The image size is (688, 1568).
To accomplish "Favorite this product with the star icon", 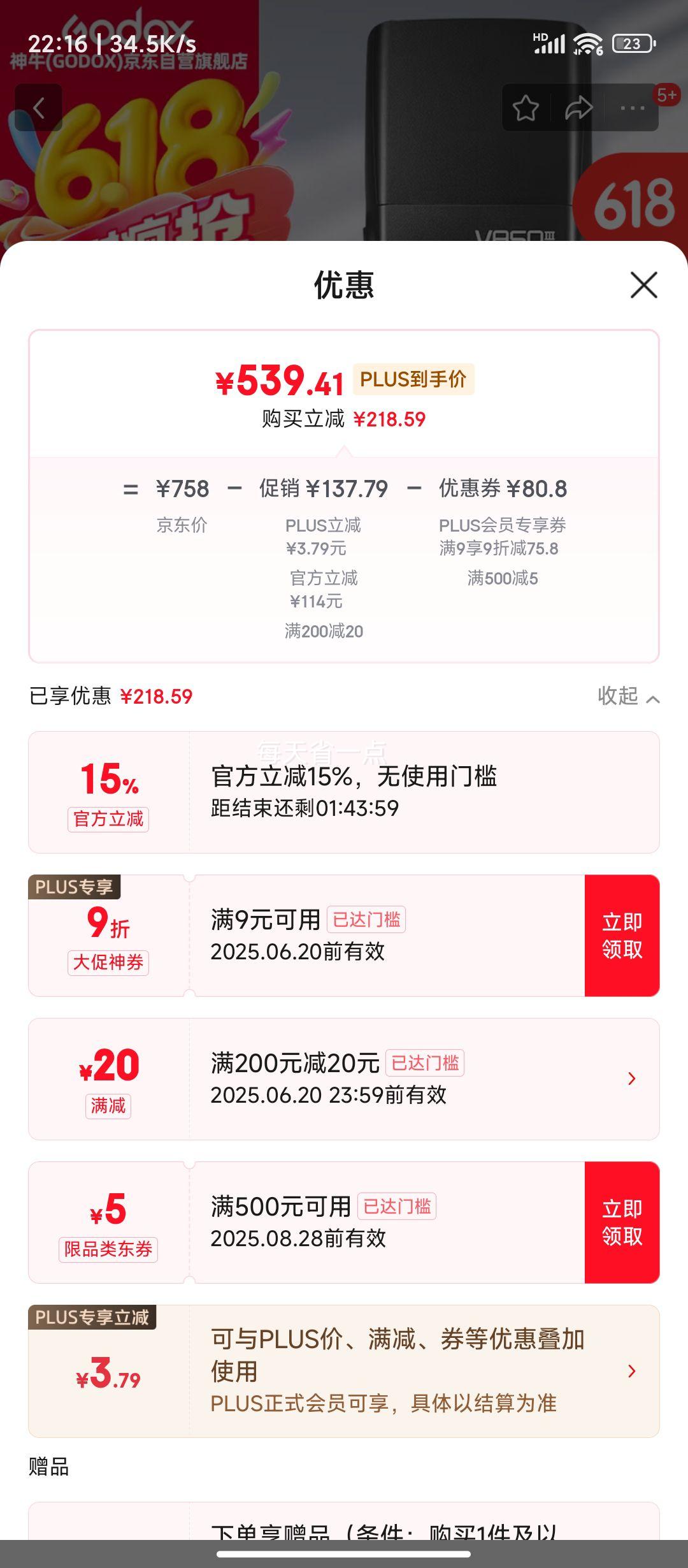I will [526, 108].
